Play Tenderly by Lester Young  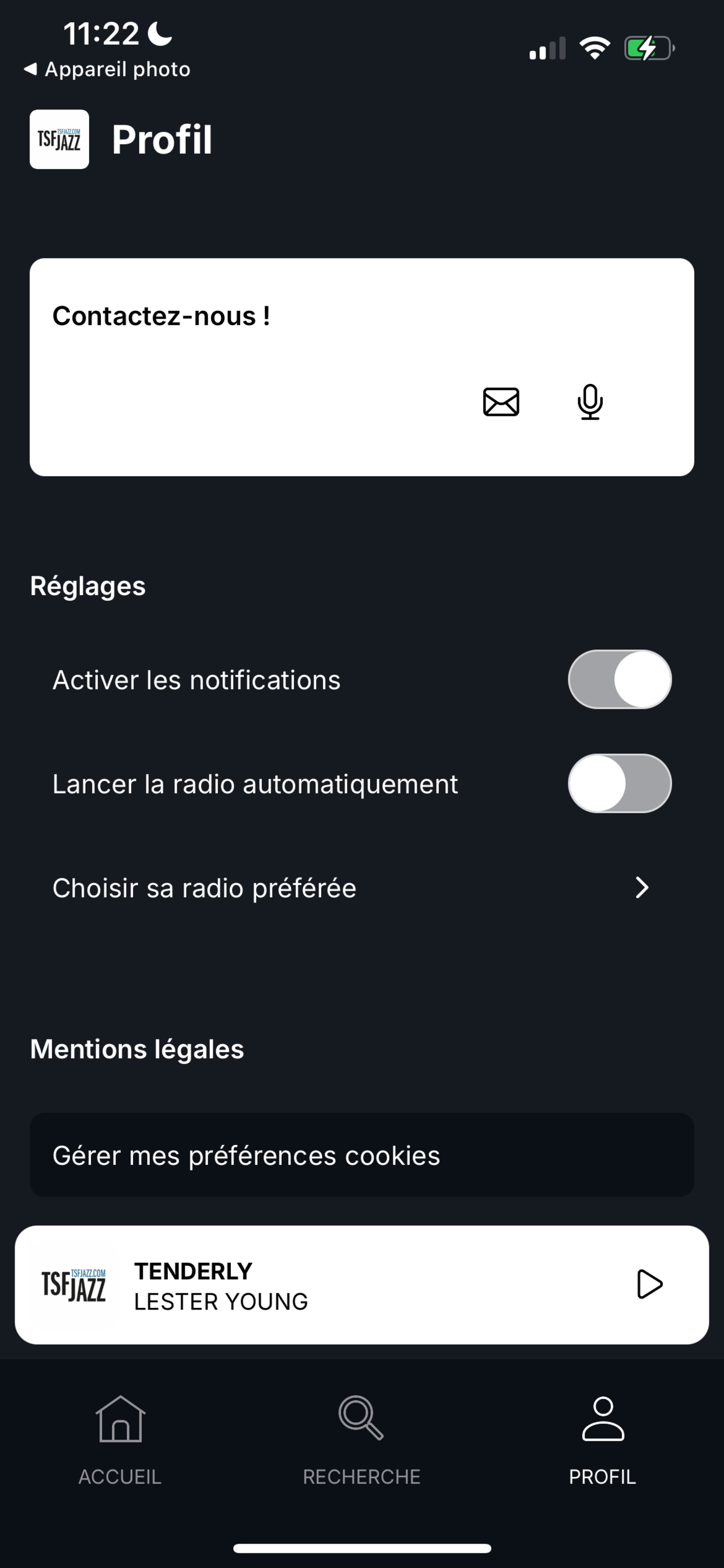[649, 1284]
